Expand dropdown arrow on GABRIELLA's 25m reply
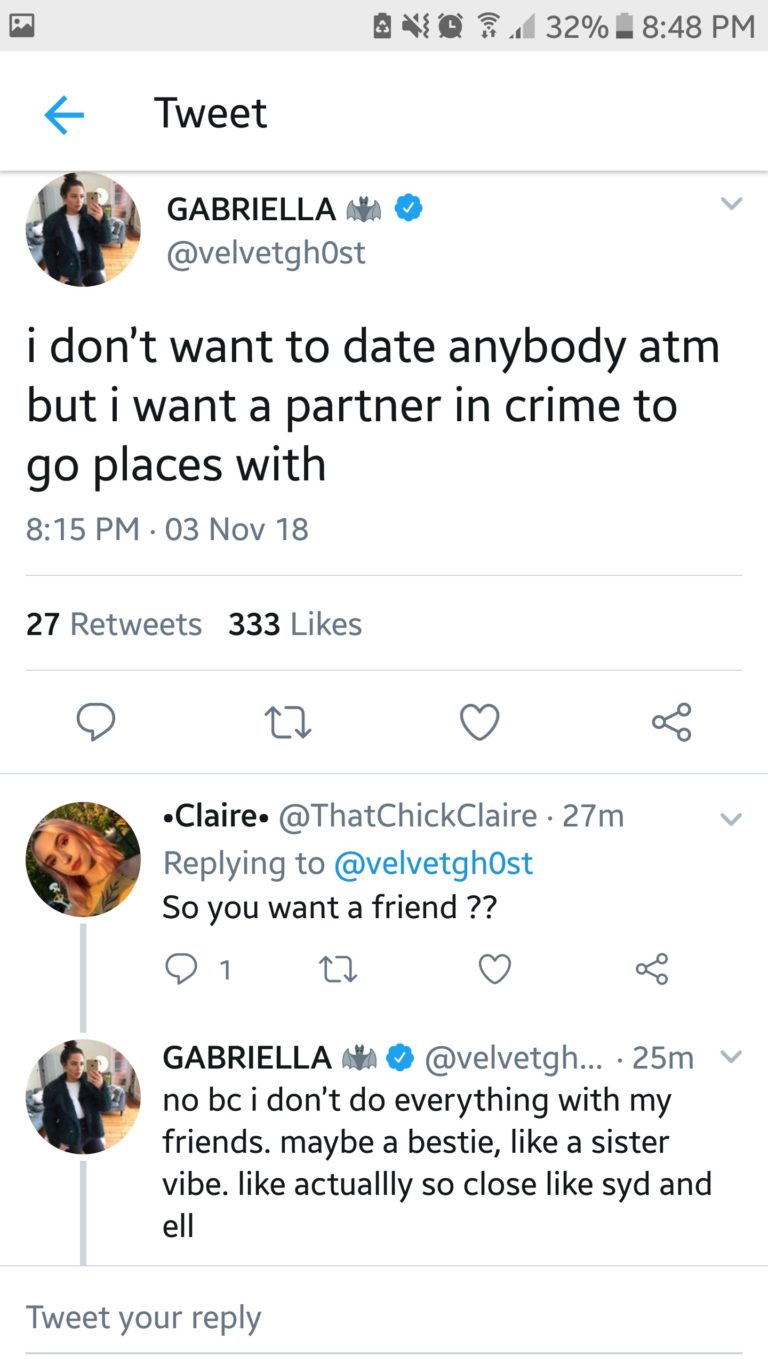 [x=732, y=1056]
